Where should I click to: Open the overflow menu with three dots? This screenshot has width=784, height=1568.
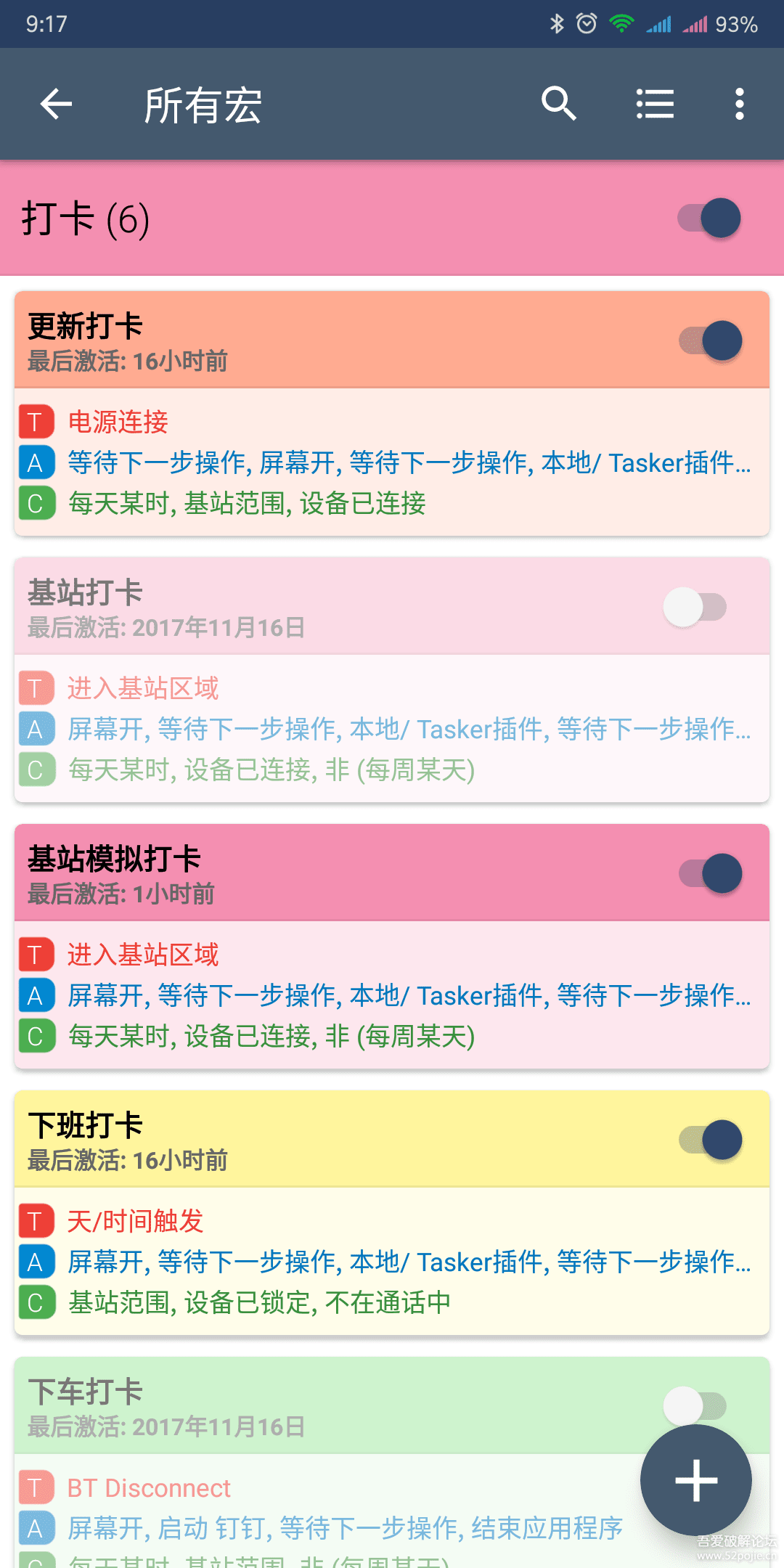739,104
